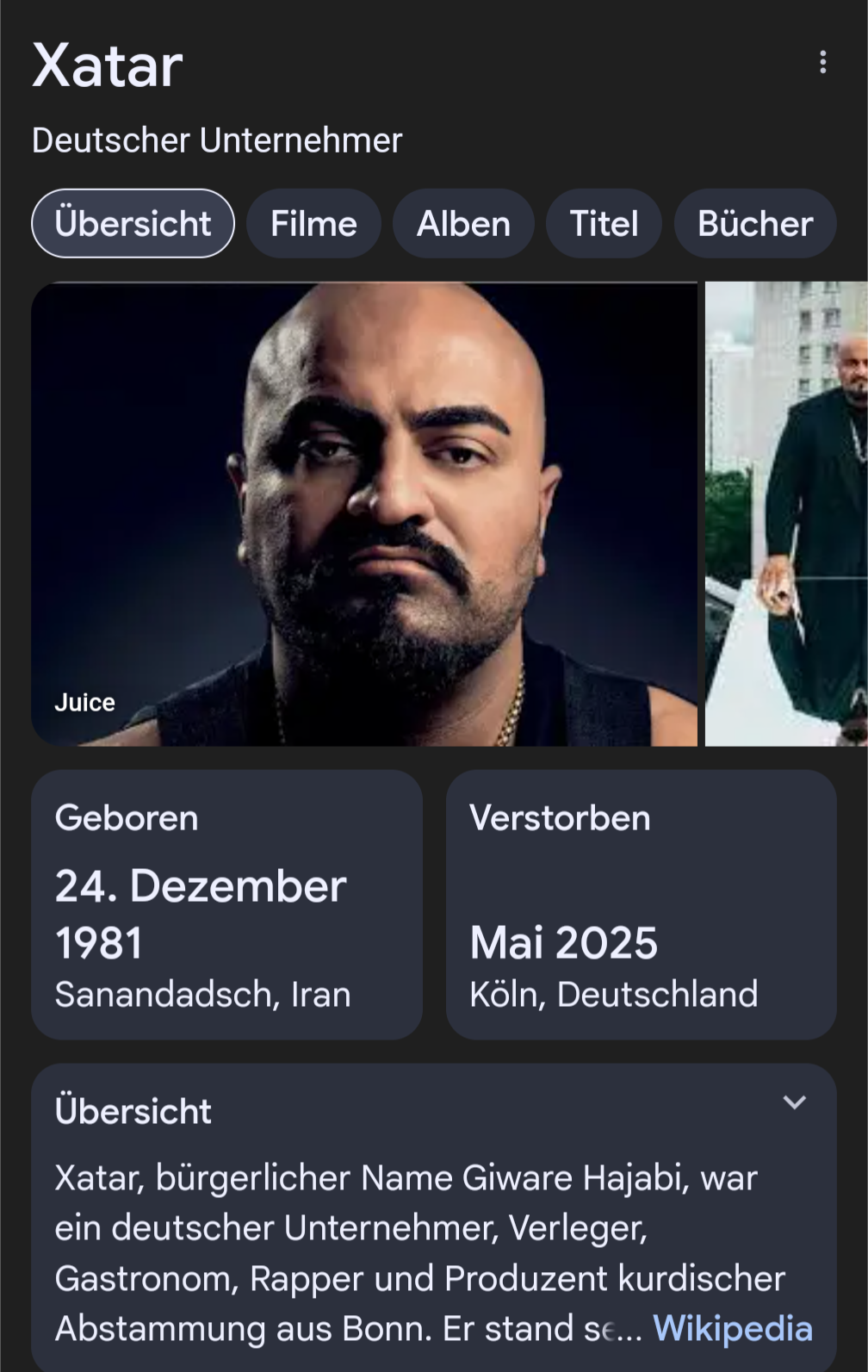Expand the Übersicht description chevron

pos(794,1102)
